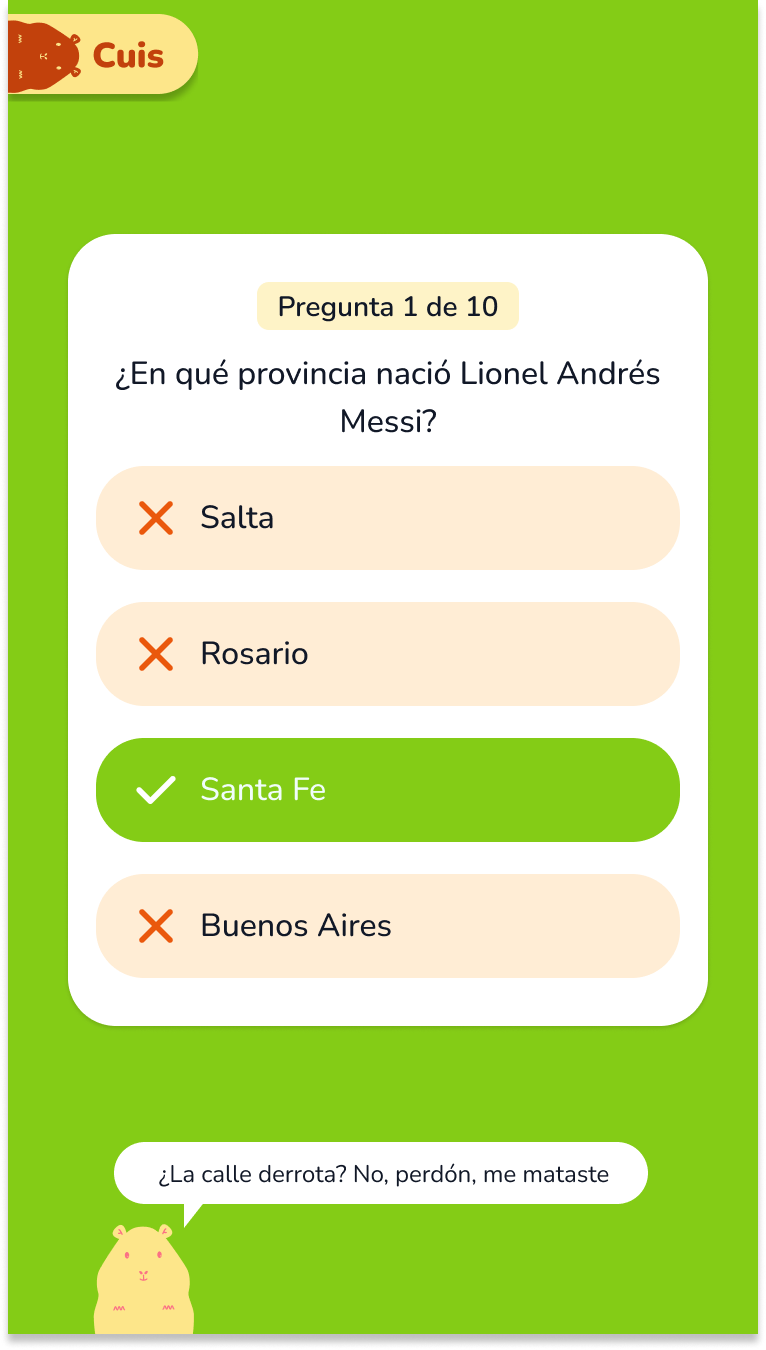Screen dimensions: 766x1350
Task: Open the Cuis home badge
Action: 102,54
